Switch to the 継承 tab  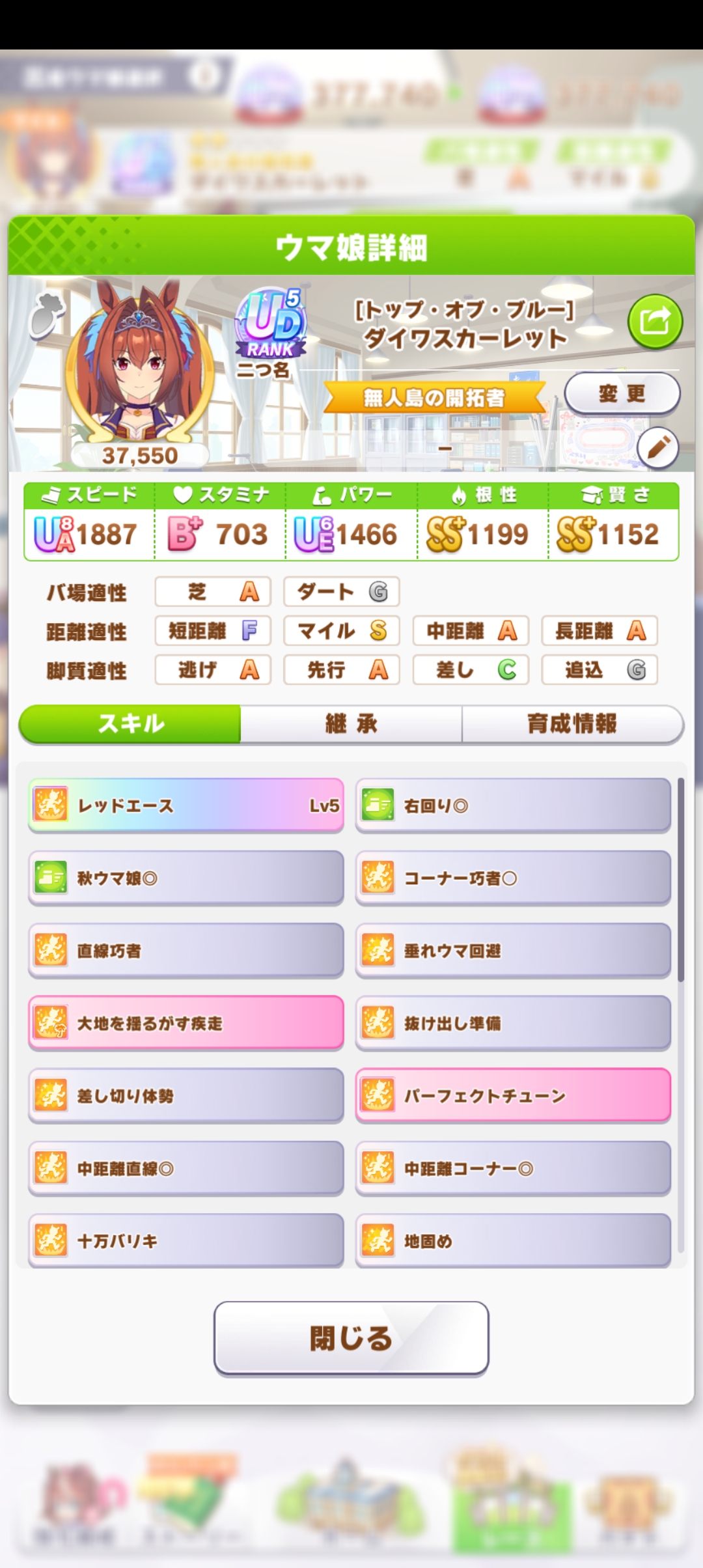[x=351, y=723]
